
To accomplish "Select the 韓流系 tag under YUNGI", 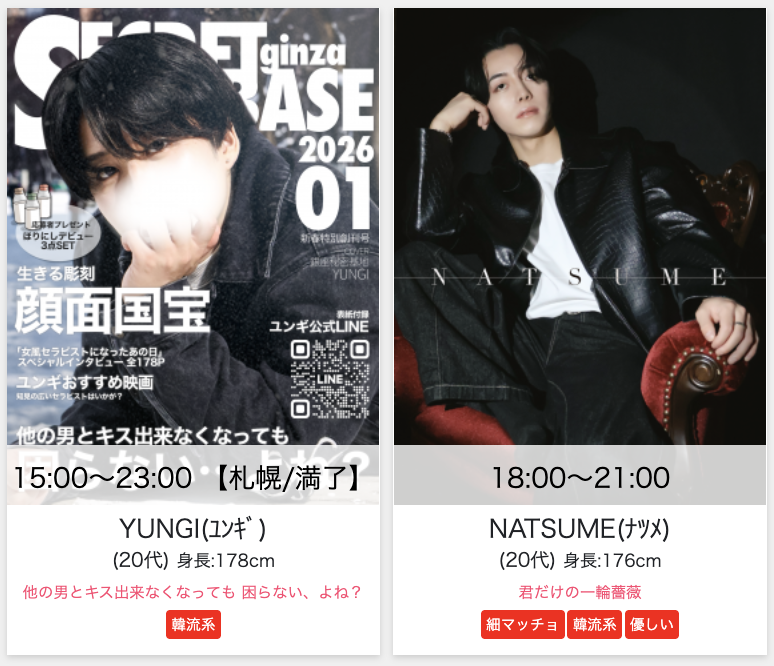I will pos(193,625).
